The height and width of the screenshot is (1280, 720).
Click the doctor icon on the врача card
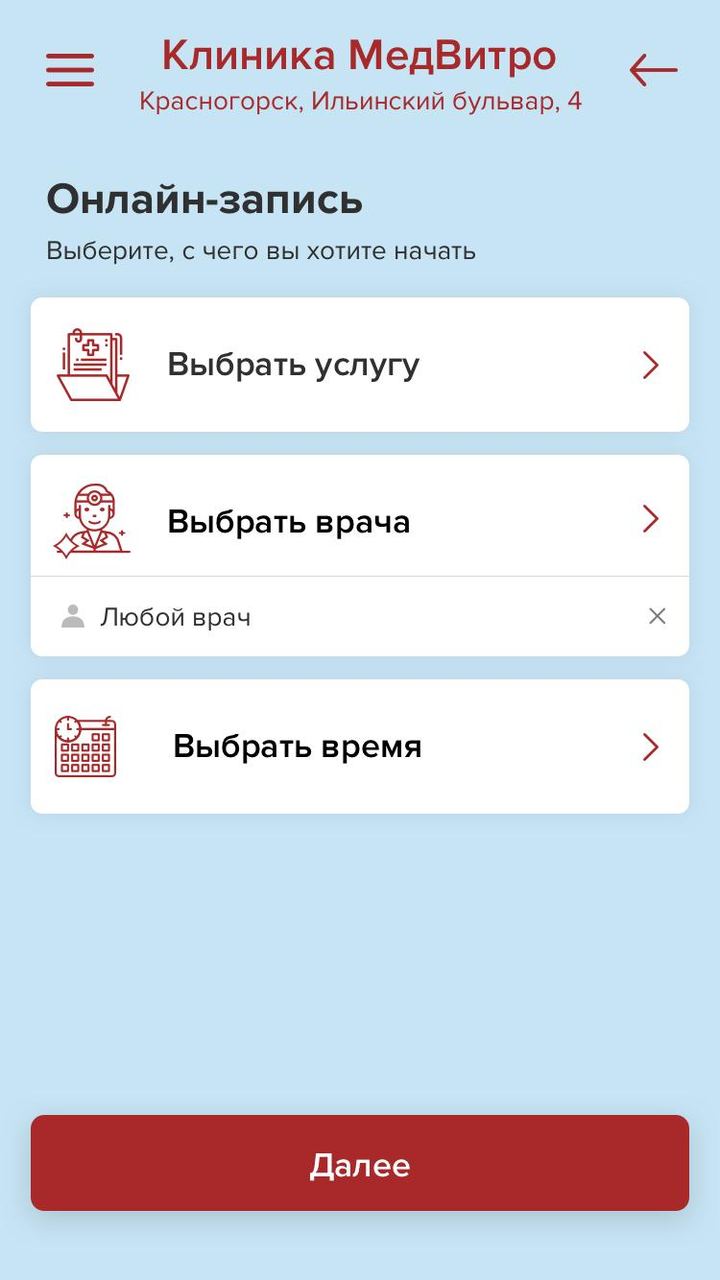click(90, 518)
